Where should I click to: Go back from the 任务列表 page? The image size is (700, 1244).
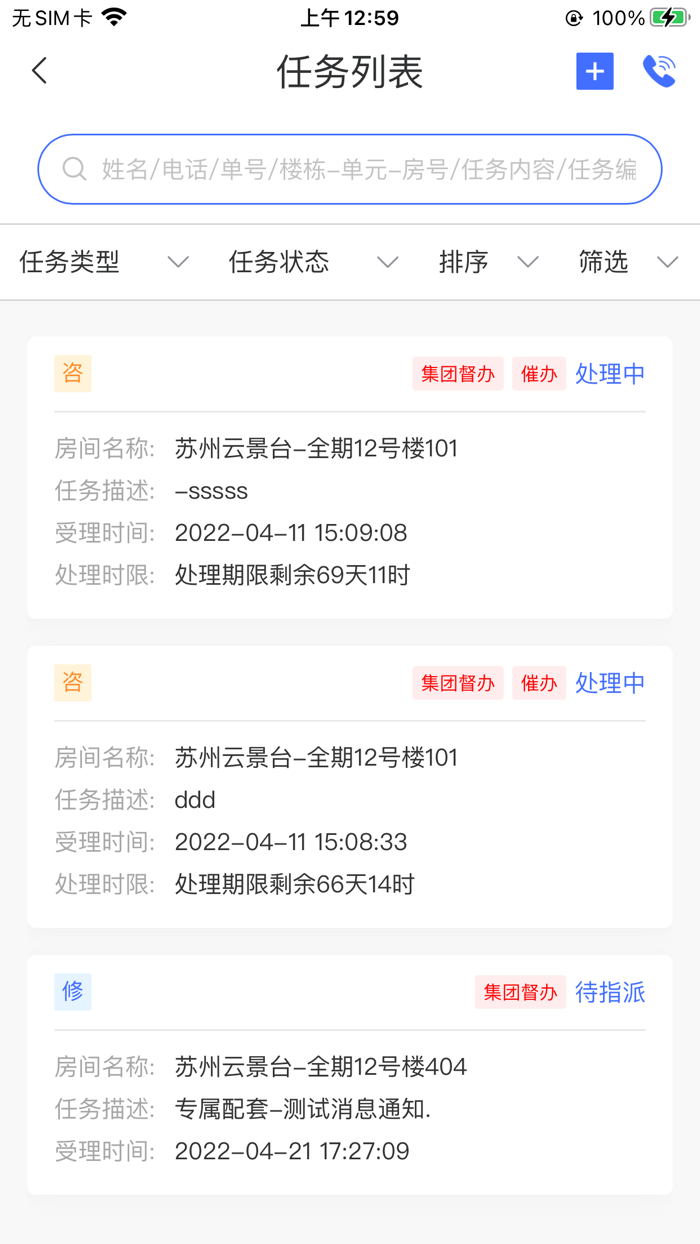click(40, 71)
